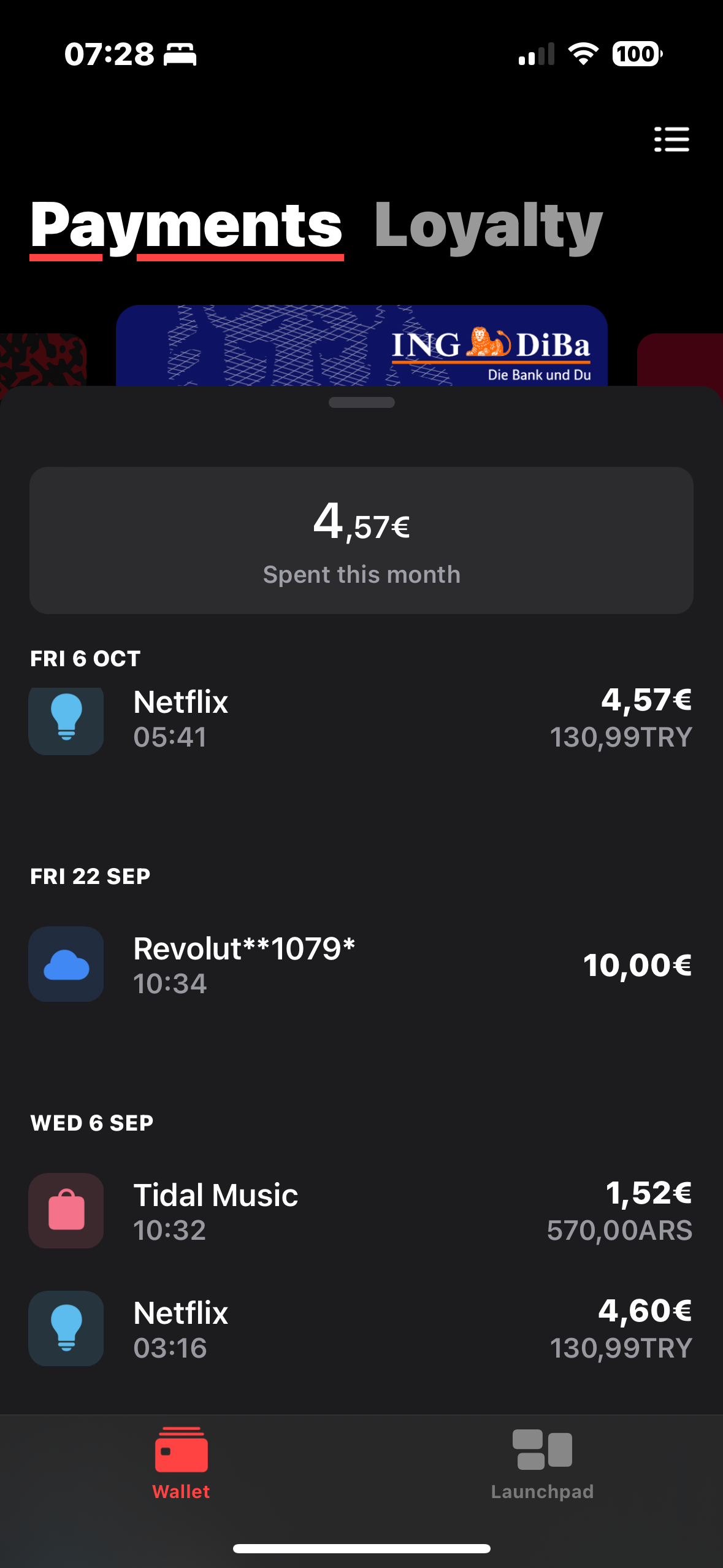Switch to the Loyalty tab
Viewport: 723px width, 1568px height.
(x=488, y=226)
